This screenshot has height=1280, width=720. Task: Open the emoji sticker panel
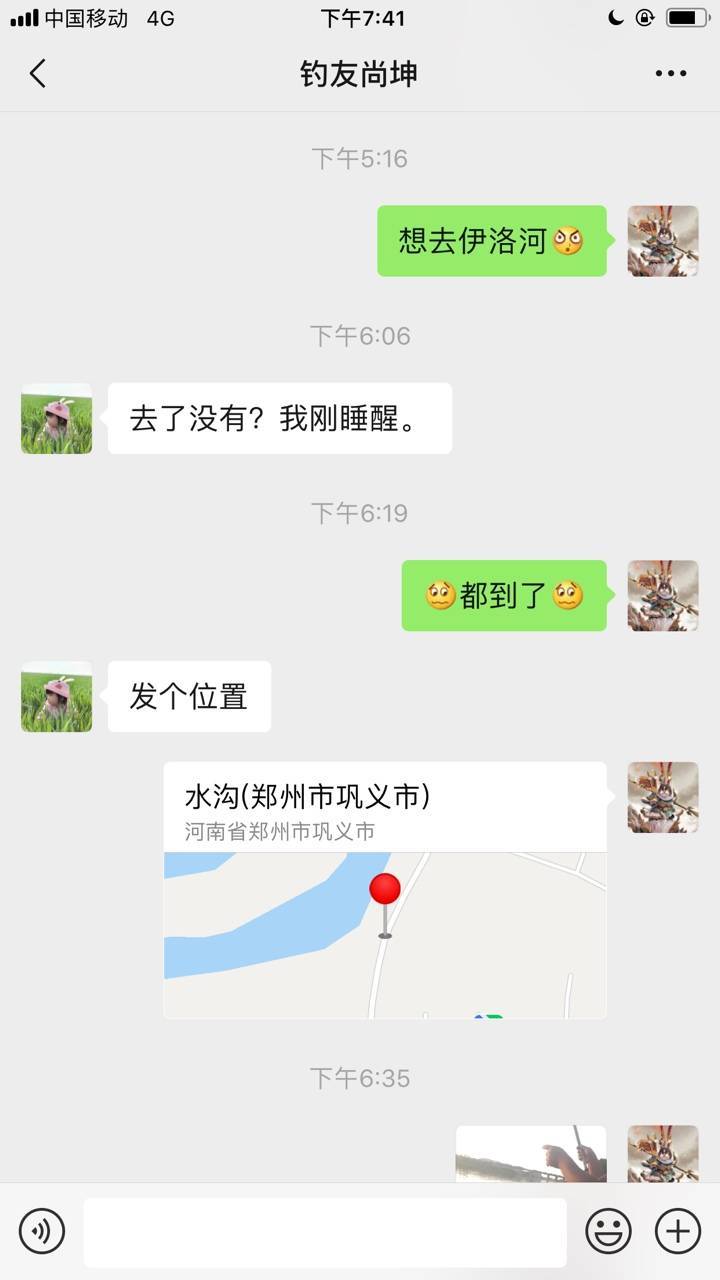(608, 1230)
